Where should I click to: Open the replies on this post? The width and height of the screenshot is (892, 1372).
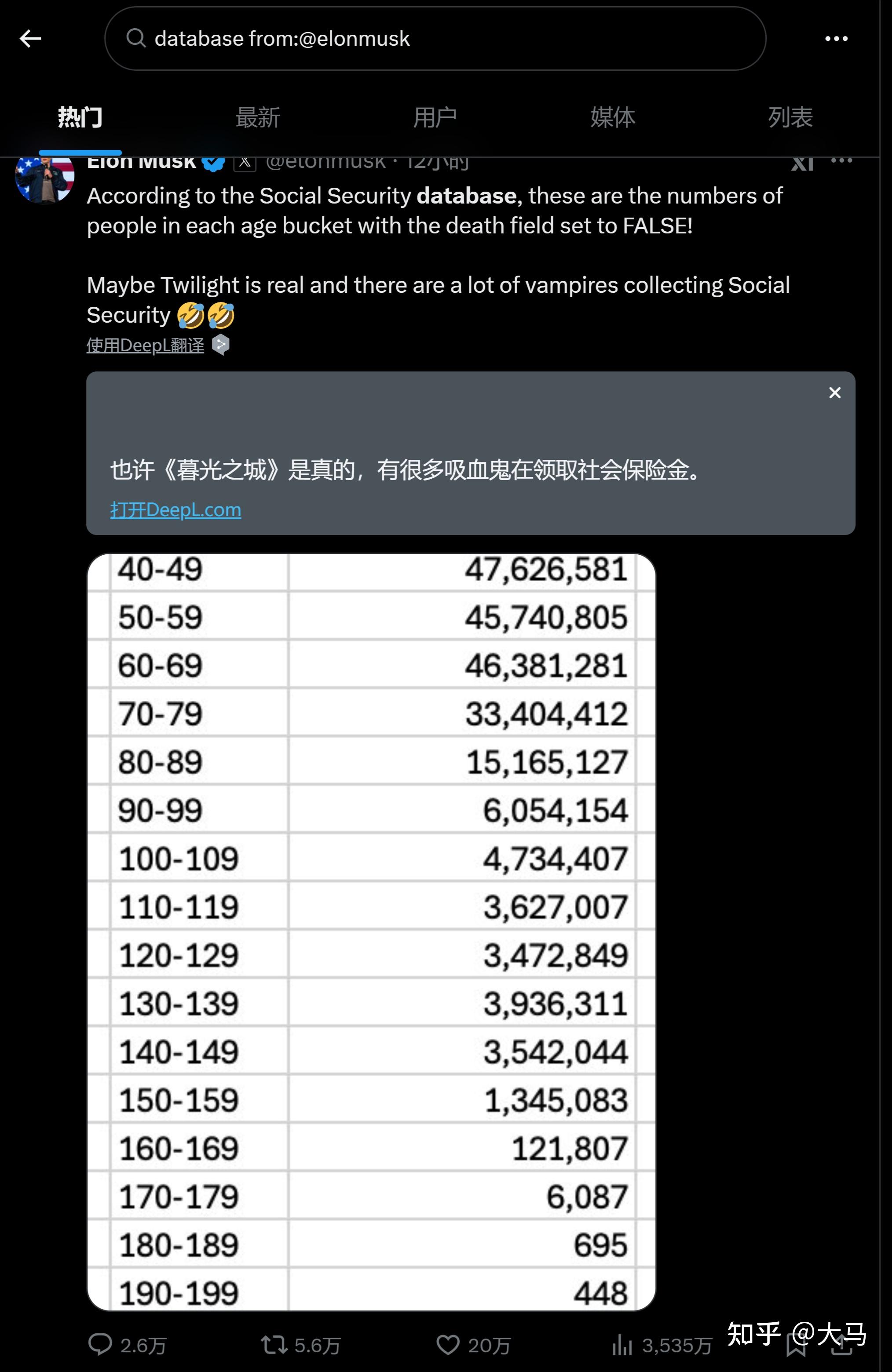point(101,1345)
